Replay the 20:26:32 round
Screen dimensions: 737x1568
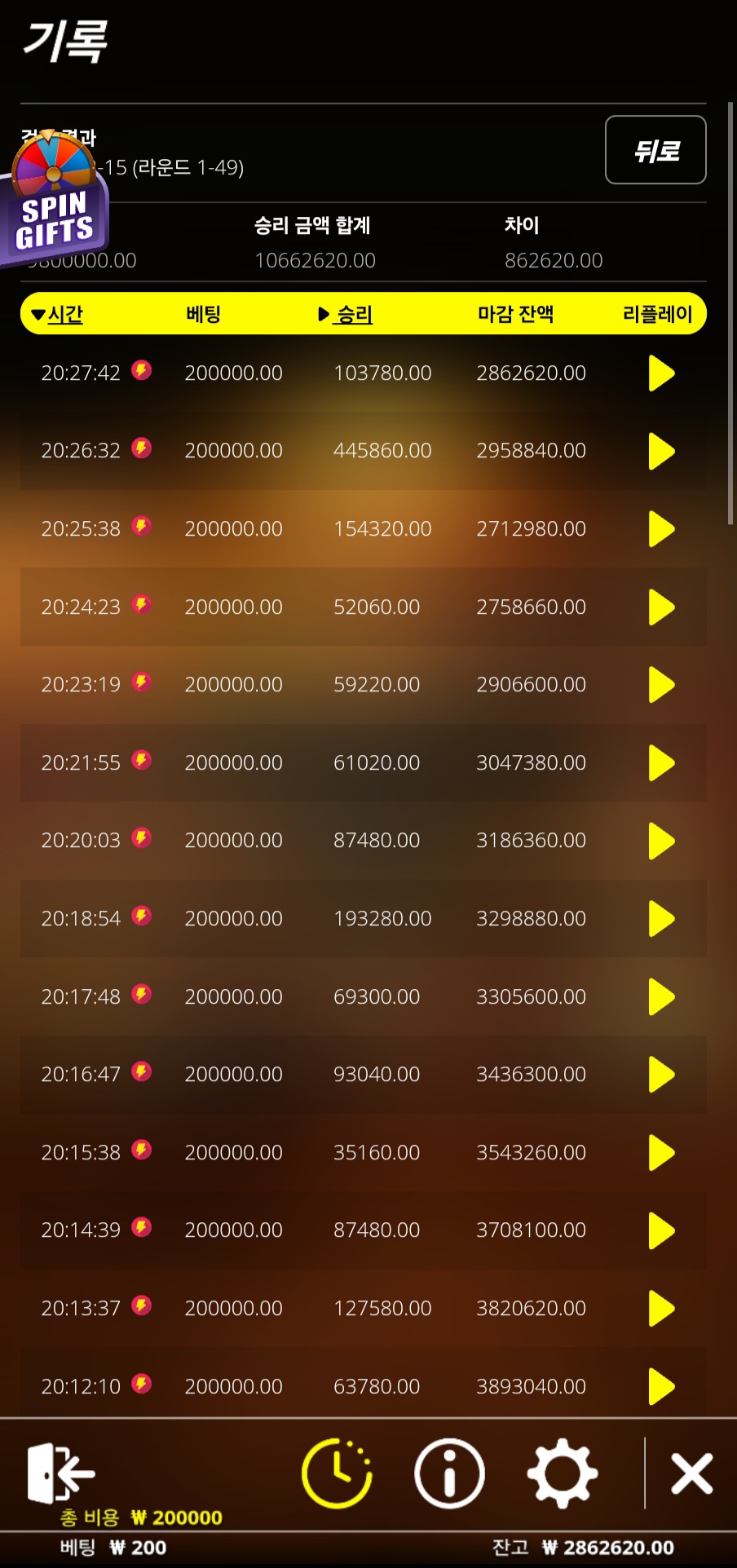click(x=661, y=451)
